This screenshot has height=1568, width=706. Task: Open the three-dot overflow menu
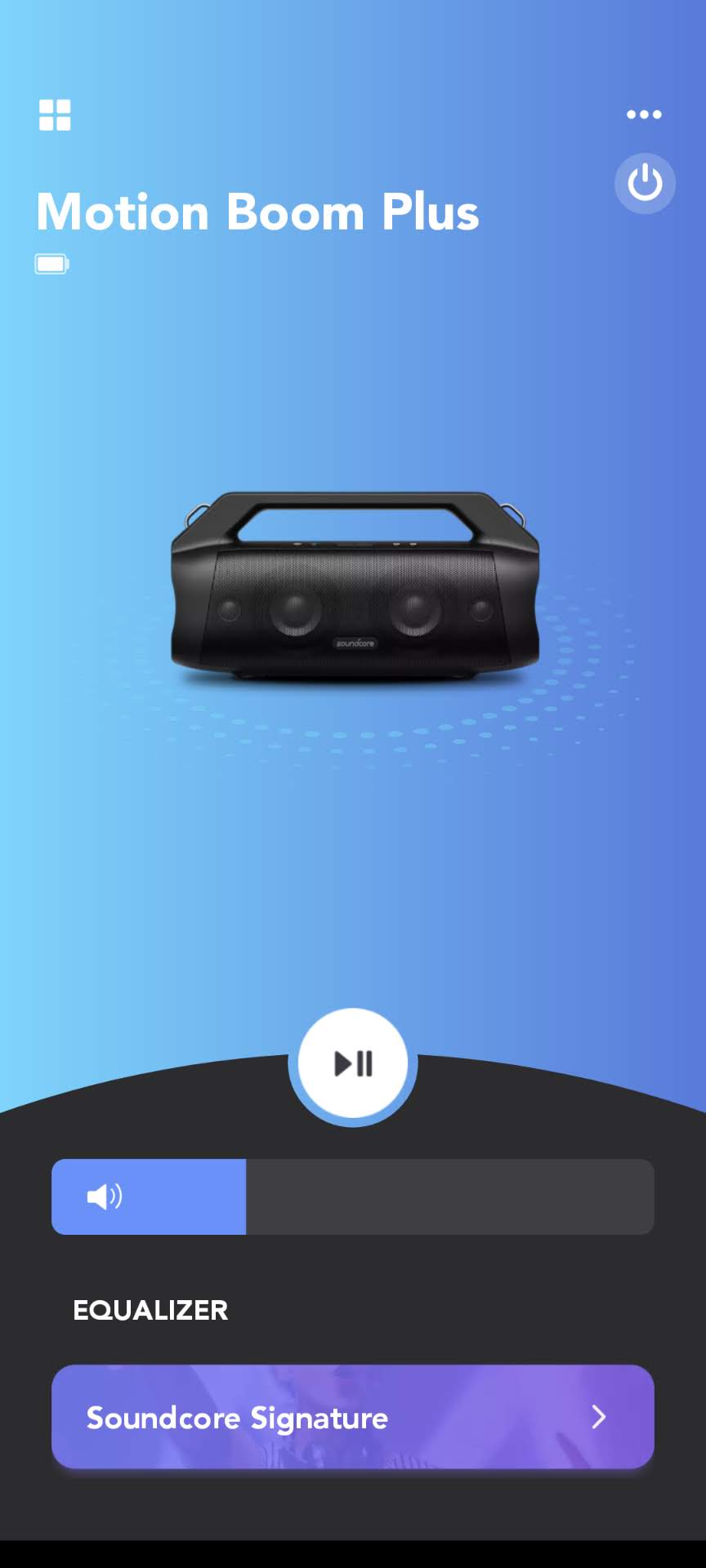click(x=644, y=114)
